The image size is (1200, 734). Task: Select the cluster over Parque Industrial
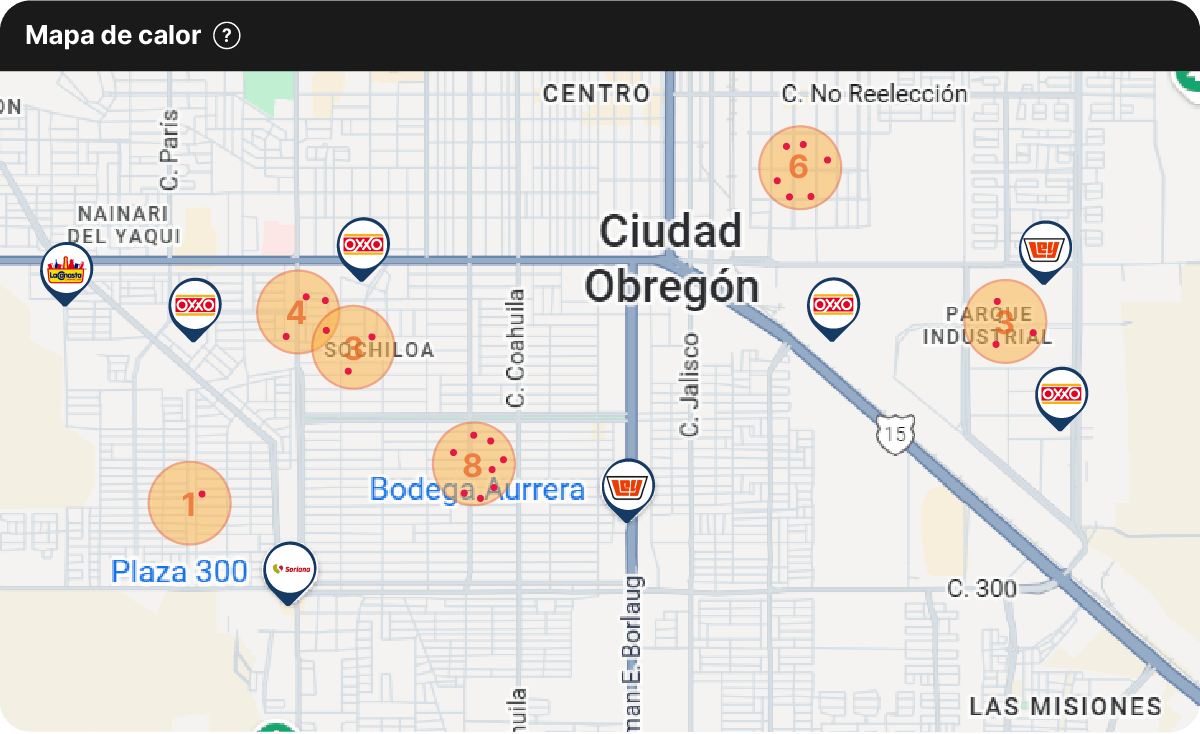point(1005,321)
